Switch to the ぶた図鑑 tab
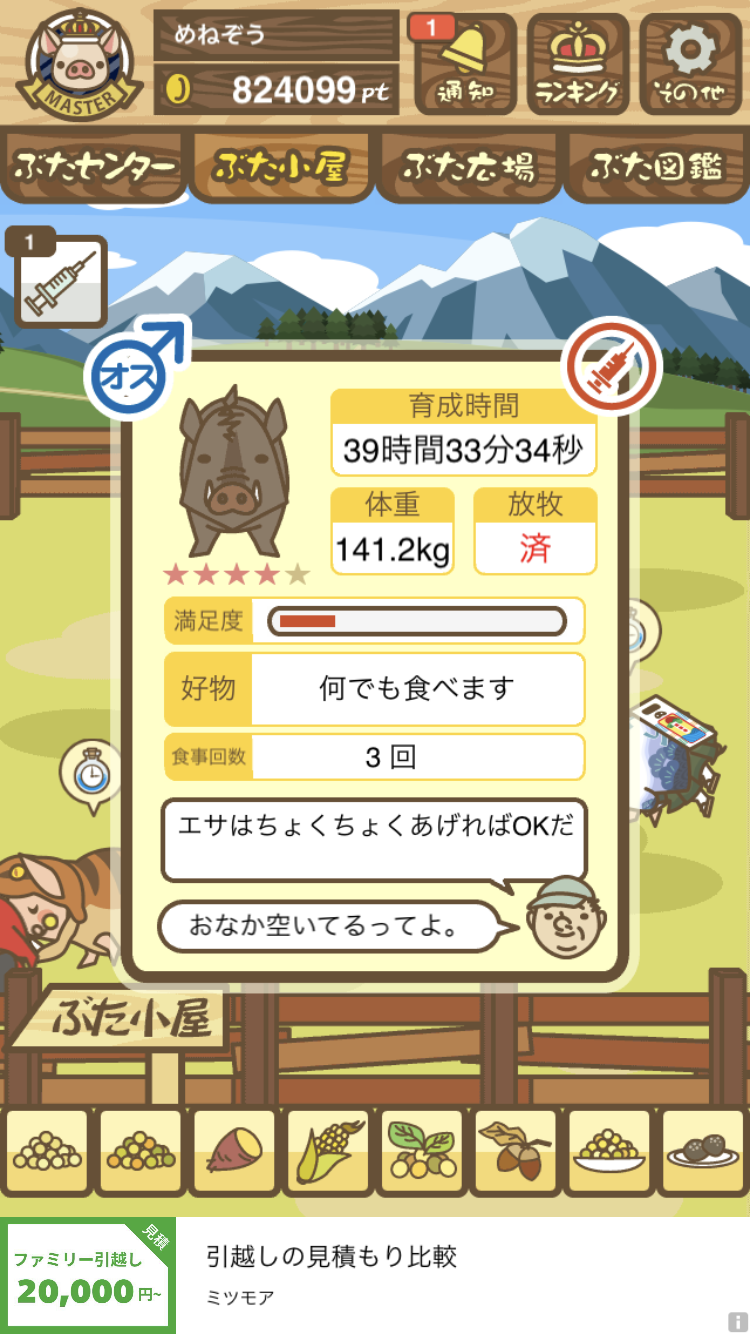Image resolution: width=750 pixels, height=1334 pixels. click(x=656, y=167)
